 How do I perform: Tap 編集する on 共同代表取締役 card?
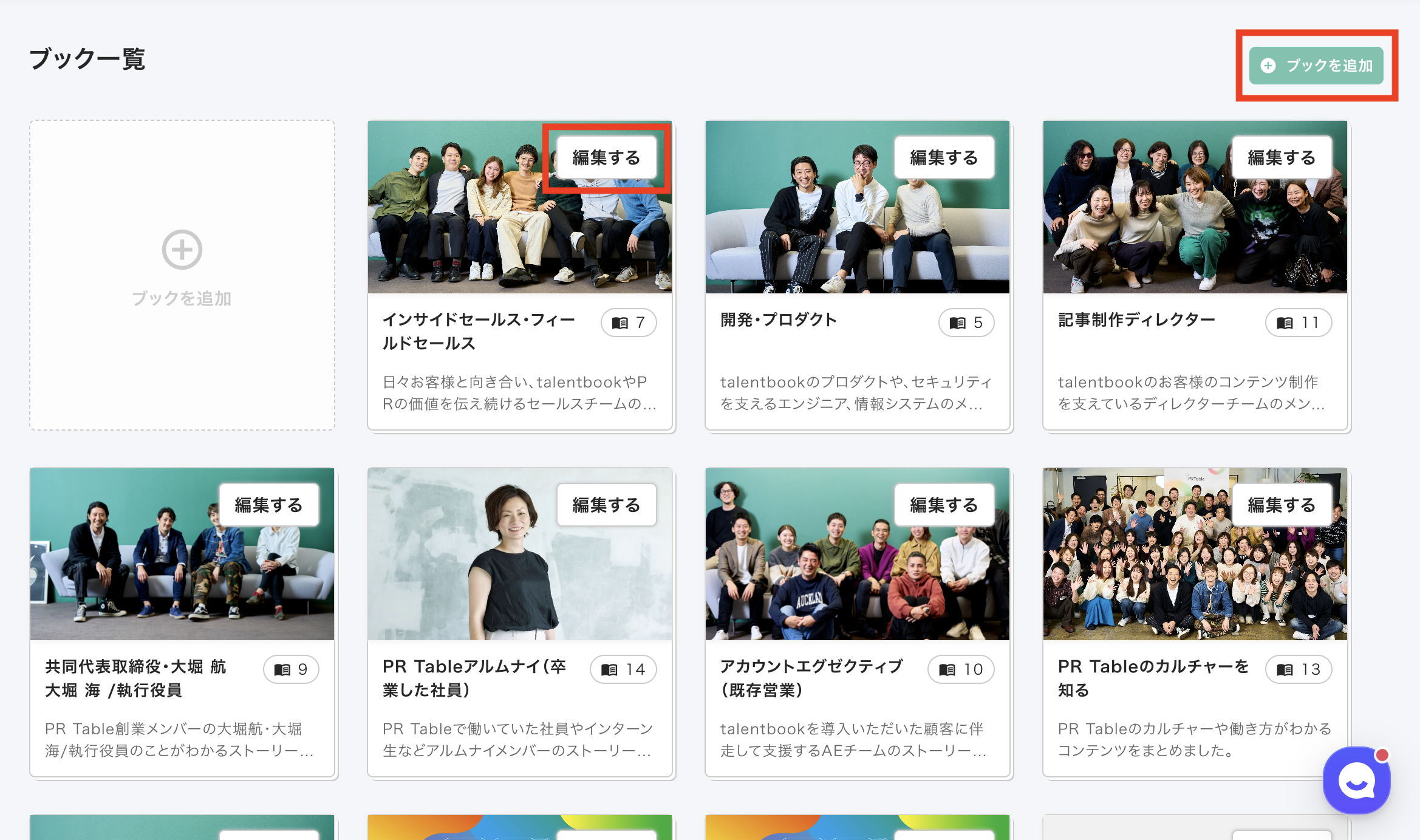(x=268, y=505)
